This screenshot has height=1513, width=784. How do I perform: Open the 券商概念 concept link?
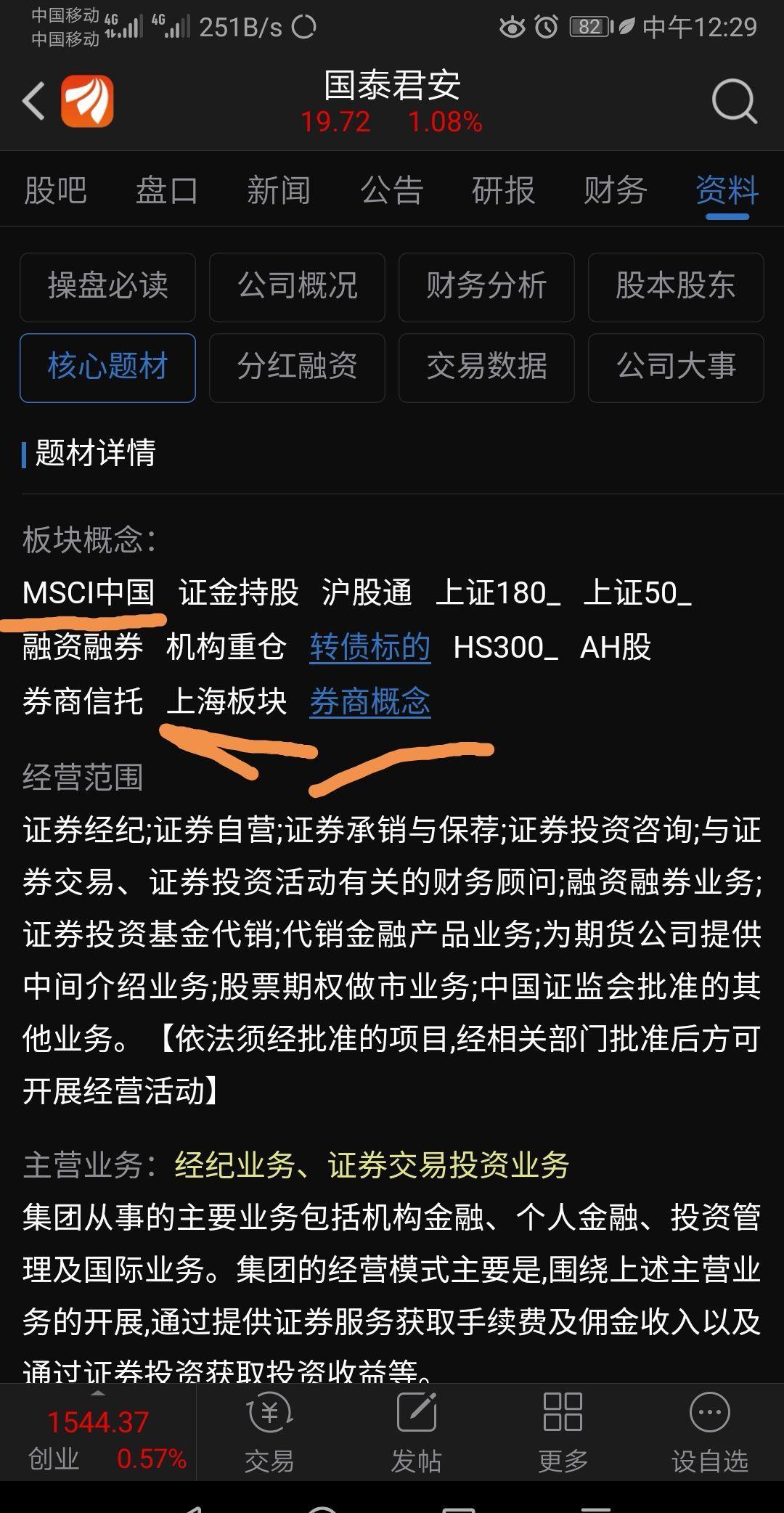tap(369, 701)
